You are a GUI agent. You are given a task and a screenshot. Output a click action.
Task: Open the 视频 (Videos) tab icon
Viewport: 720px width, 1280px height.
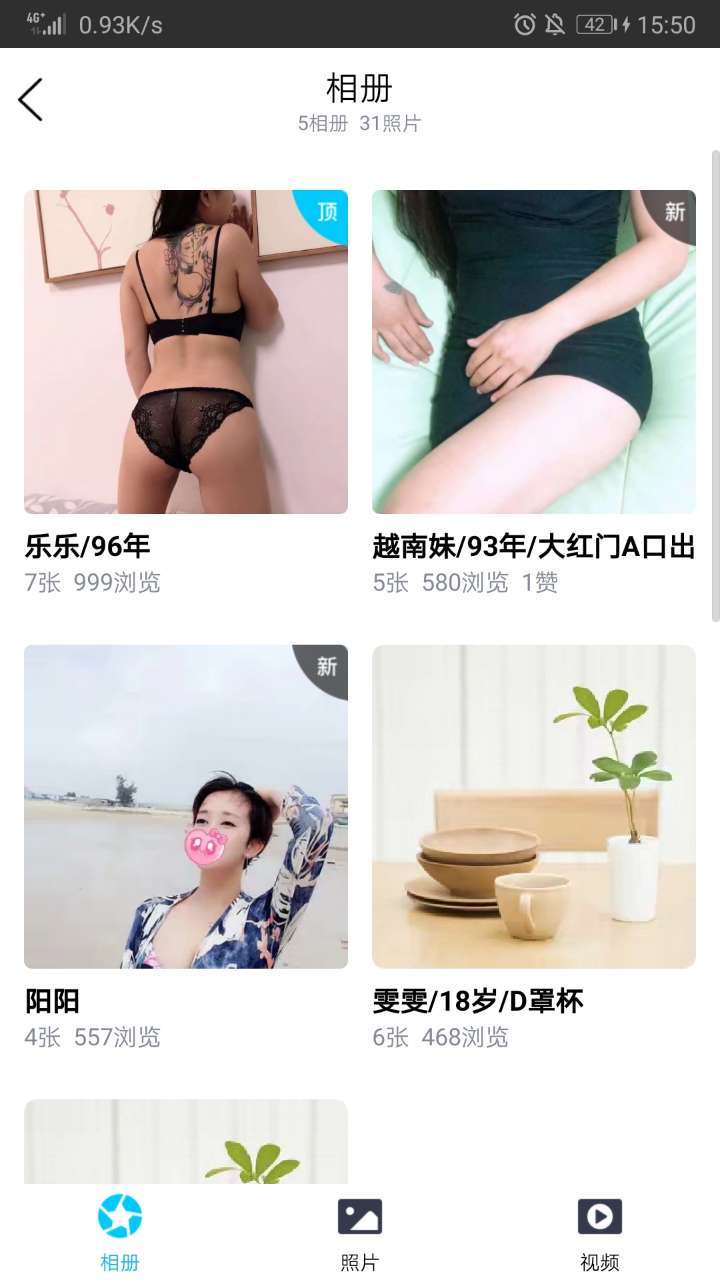598,1216
